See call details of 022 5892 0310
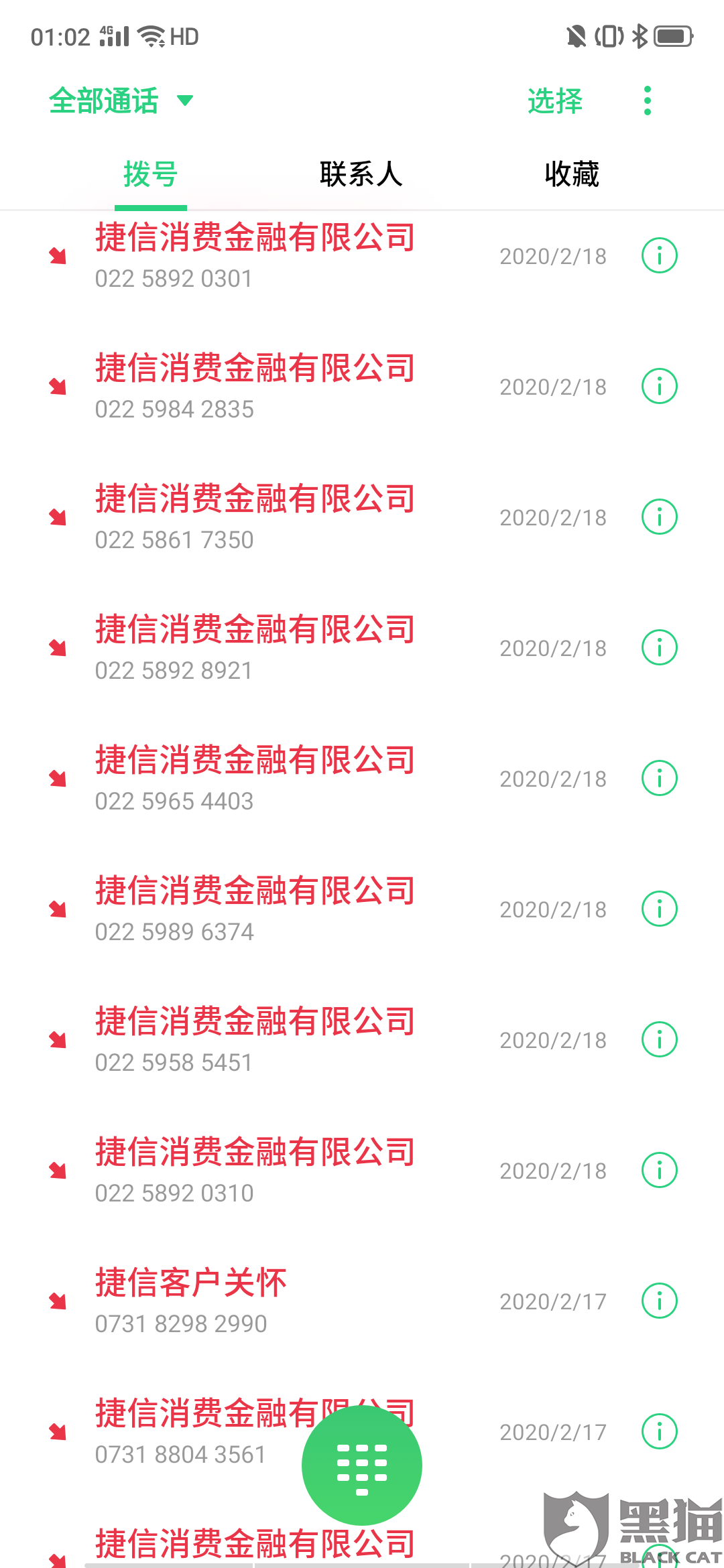Screen dimensions: 724x1568 pyautogui.click(x=660, y=1171)
